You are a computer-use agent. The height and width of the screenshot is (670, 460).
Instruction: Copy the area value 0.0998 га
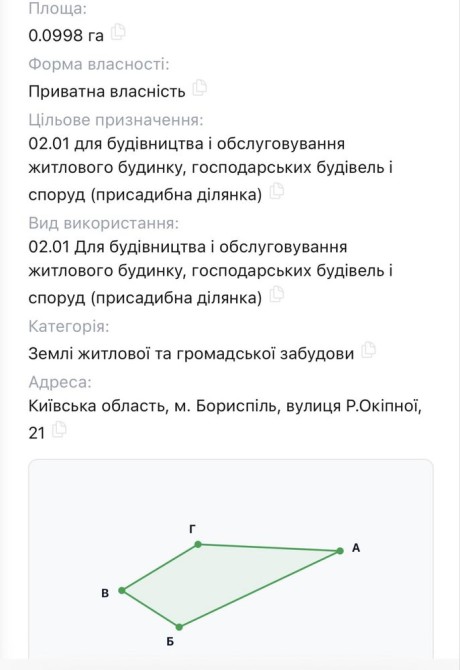coord(118,32)
